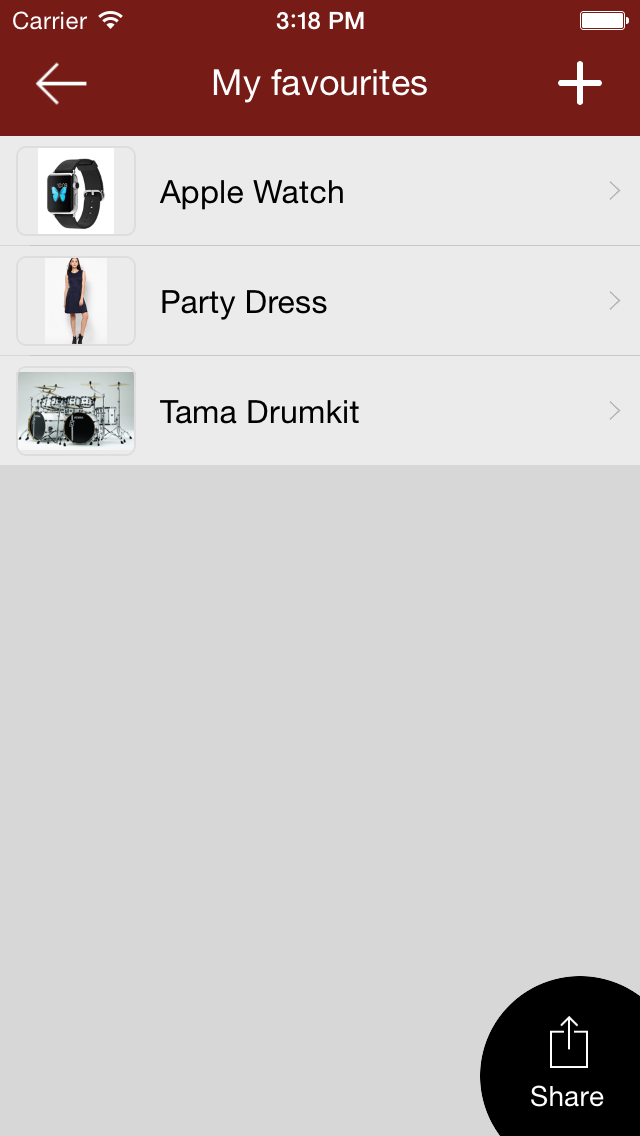Go back using the arrow icon
The width and height of the screenshot is (640, 1136).
pos(61,83)
